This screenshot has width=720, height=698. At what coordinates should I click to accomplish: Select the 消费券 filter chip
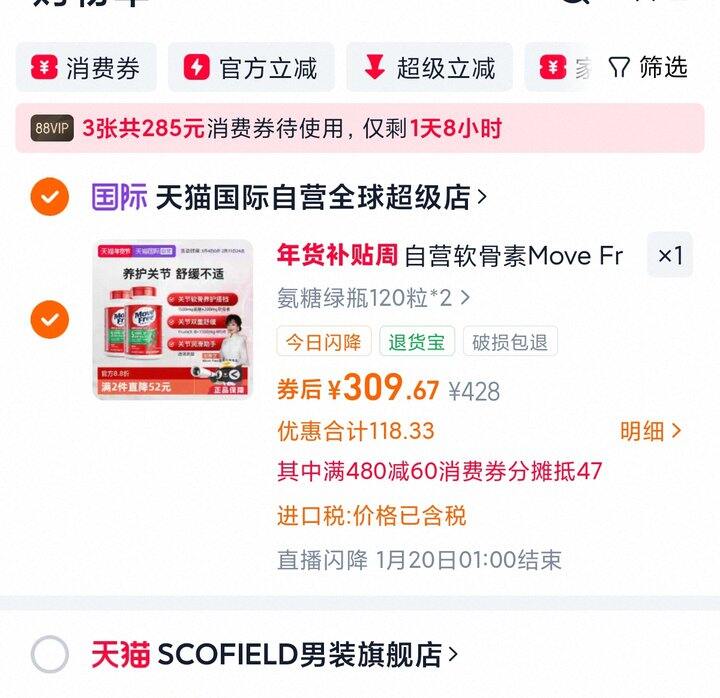pyautogui.click(x=86, y=68)
